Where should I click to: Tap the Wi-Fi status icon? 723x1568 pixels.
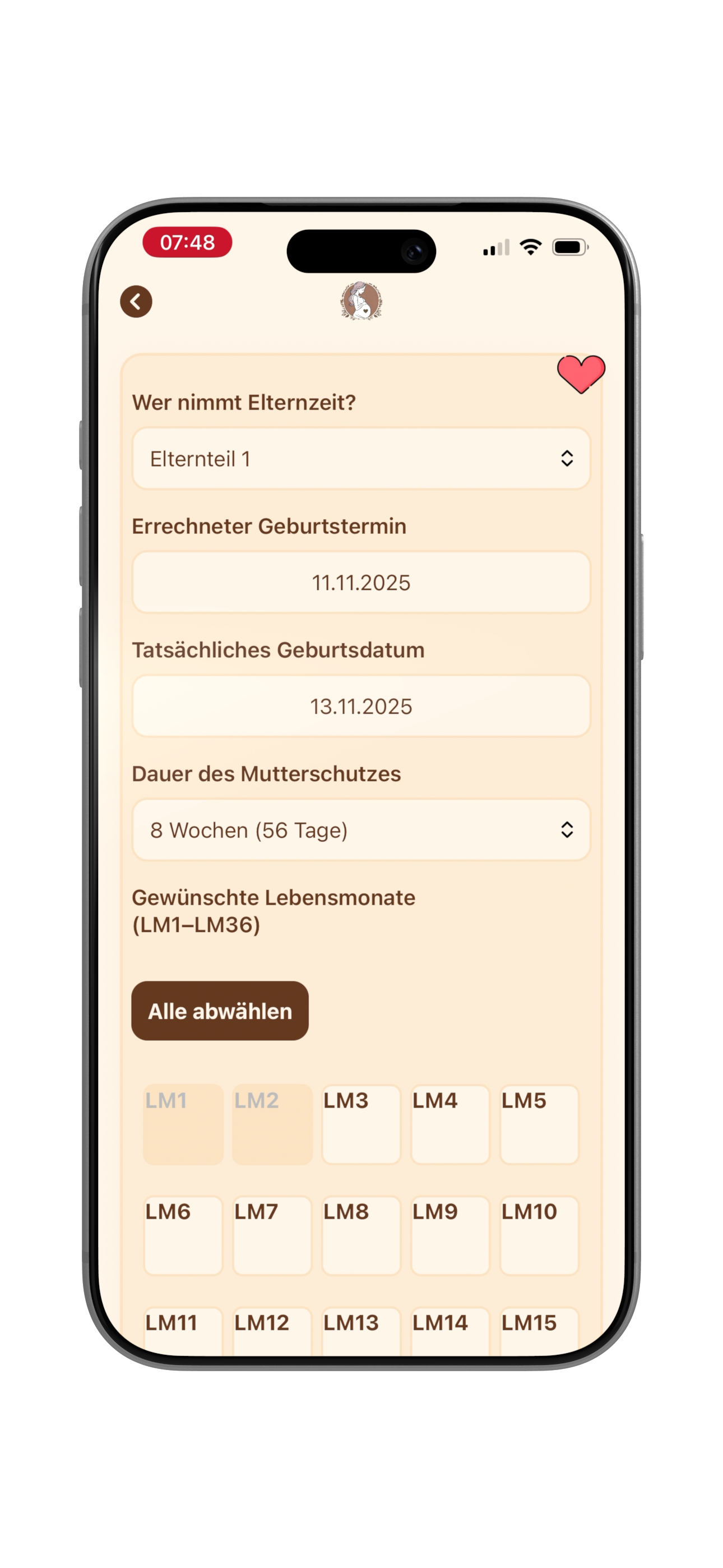530,246
